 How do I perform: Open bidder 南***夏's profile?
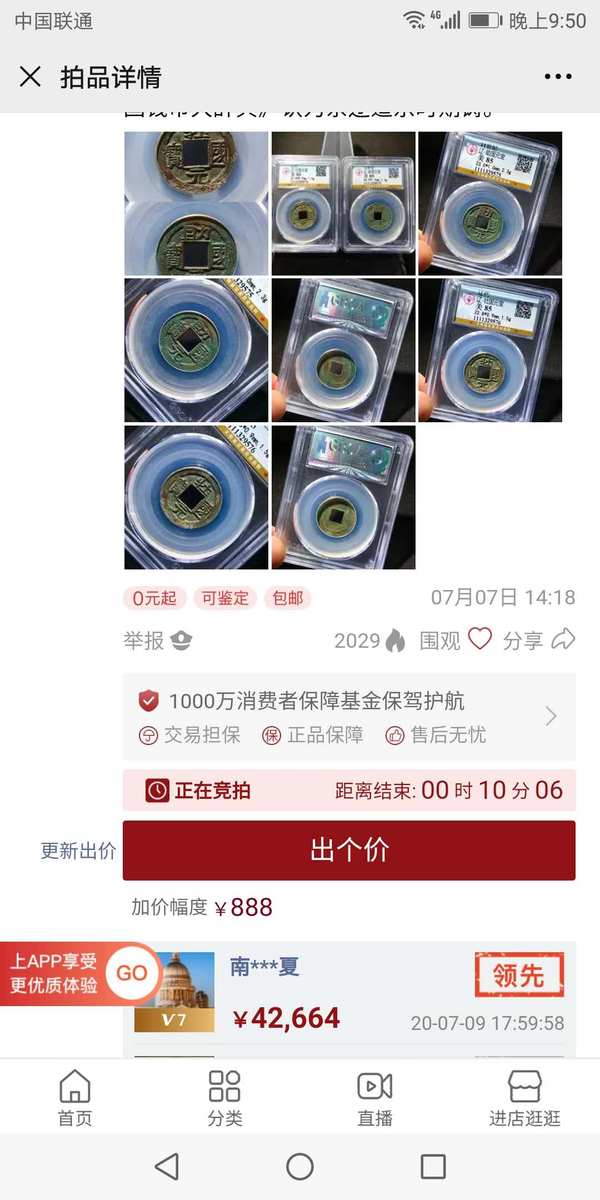point(174,989)
